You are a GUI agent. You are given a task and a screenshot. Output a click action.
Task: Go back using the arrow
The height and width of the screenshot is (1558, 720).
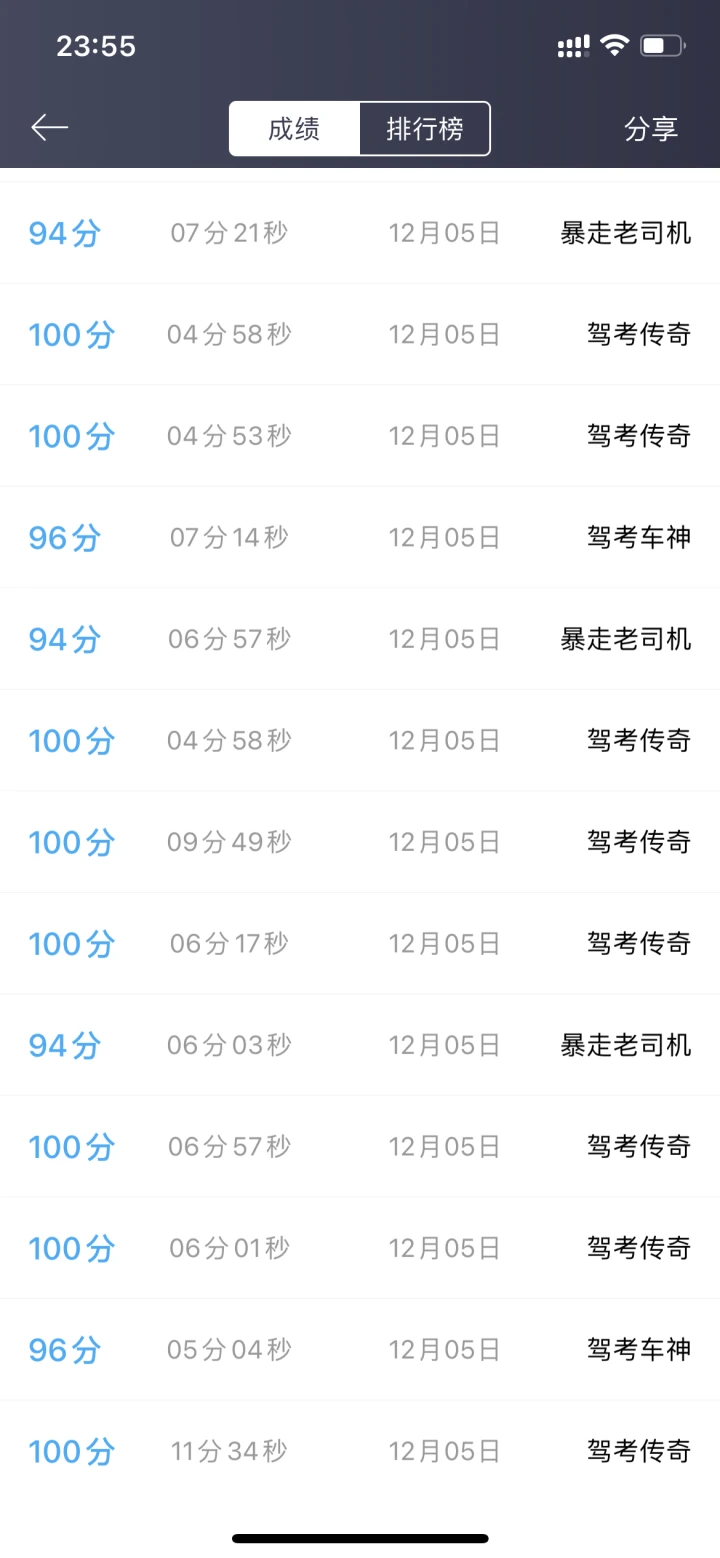[x=49, y=128]
